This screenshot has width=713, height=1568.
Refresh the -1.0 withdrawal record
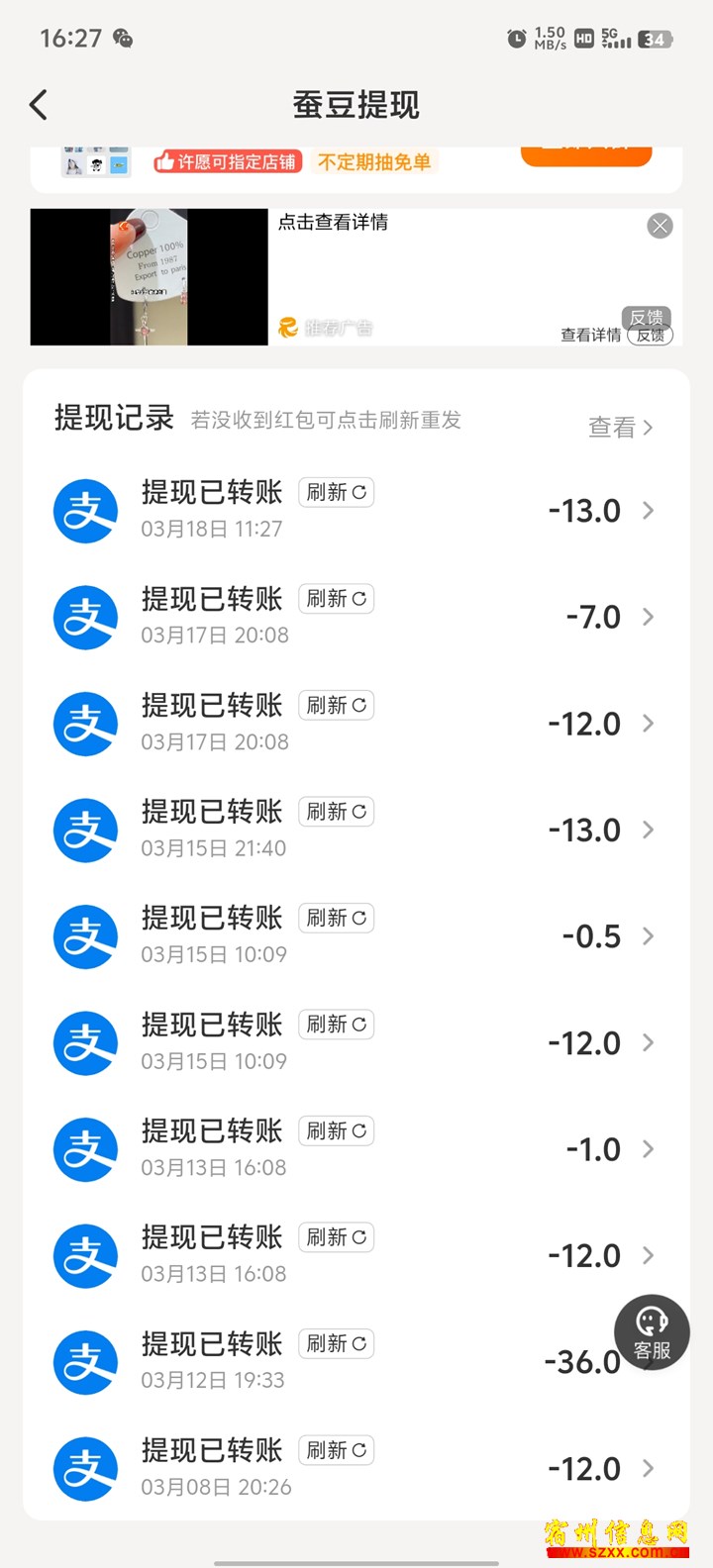click(337, 1130)
